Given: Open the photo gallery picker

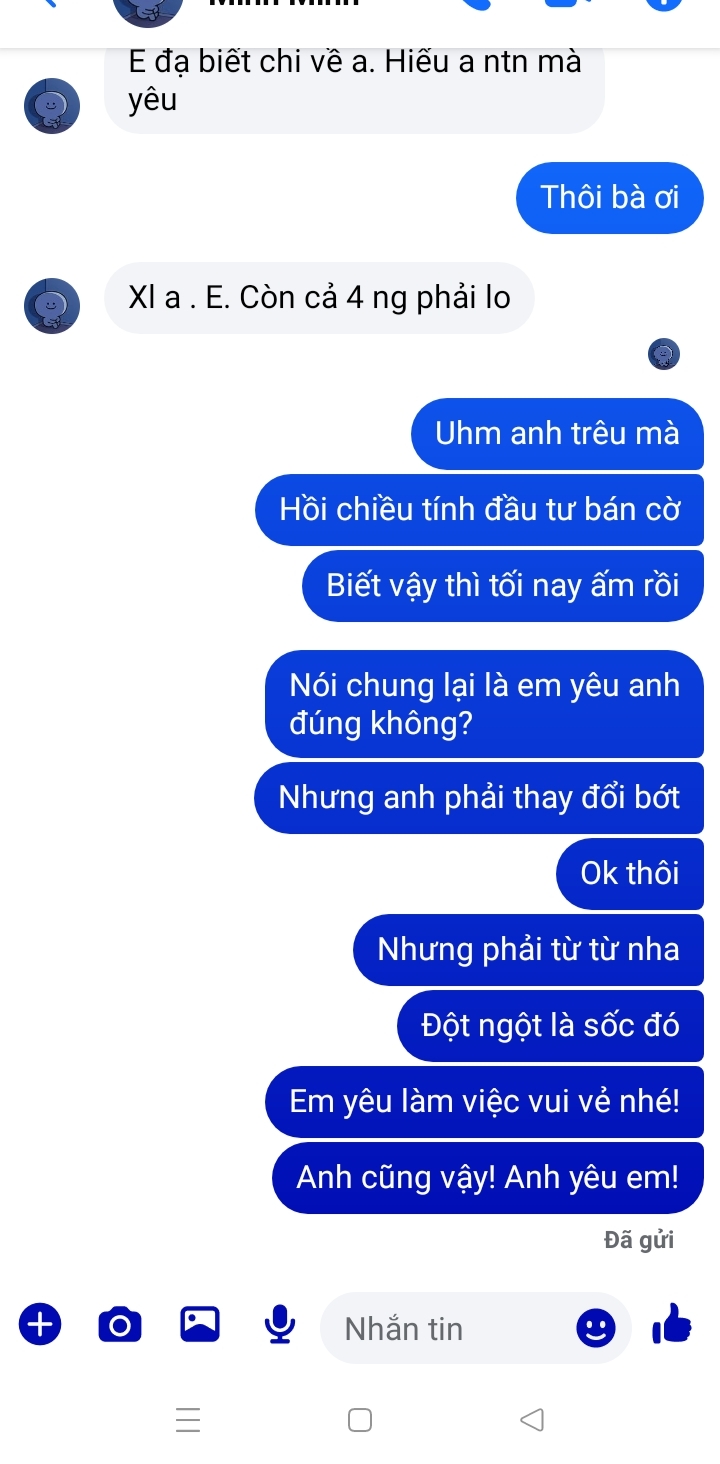Looking at the screenshot, I should coord(199,1324).
